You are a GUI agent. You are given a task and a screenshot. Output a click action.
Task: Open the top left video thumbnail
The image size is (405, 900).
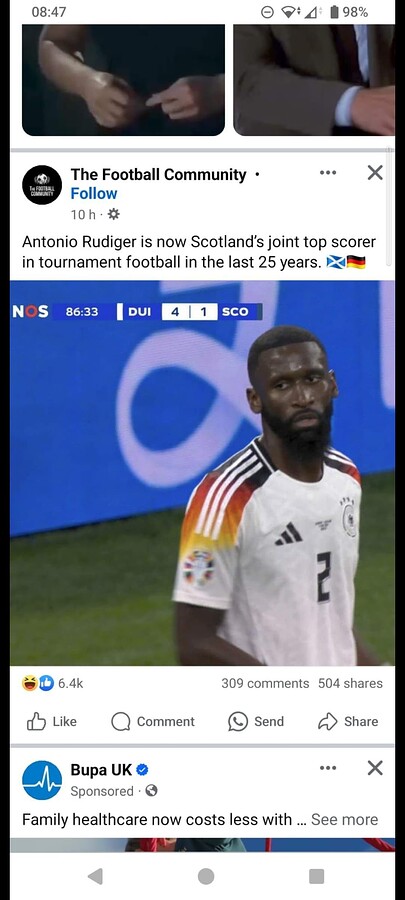[x=123, y=80]
